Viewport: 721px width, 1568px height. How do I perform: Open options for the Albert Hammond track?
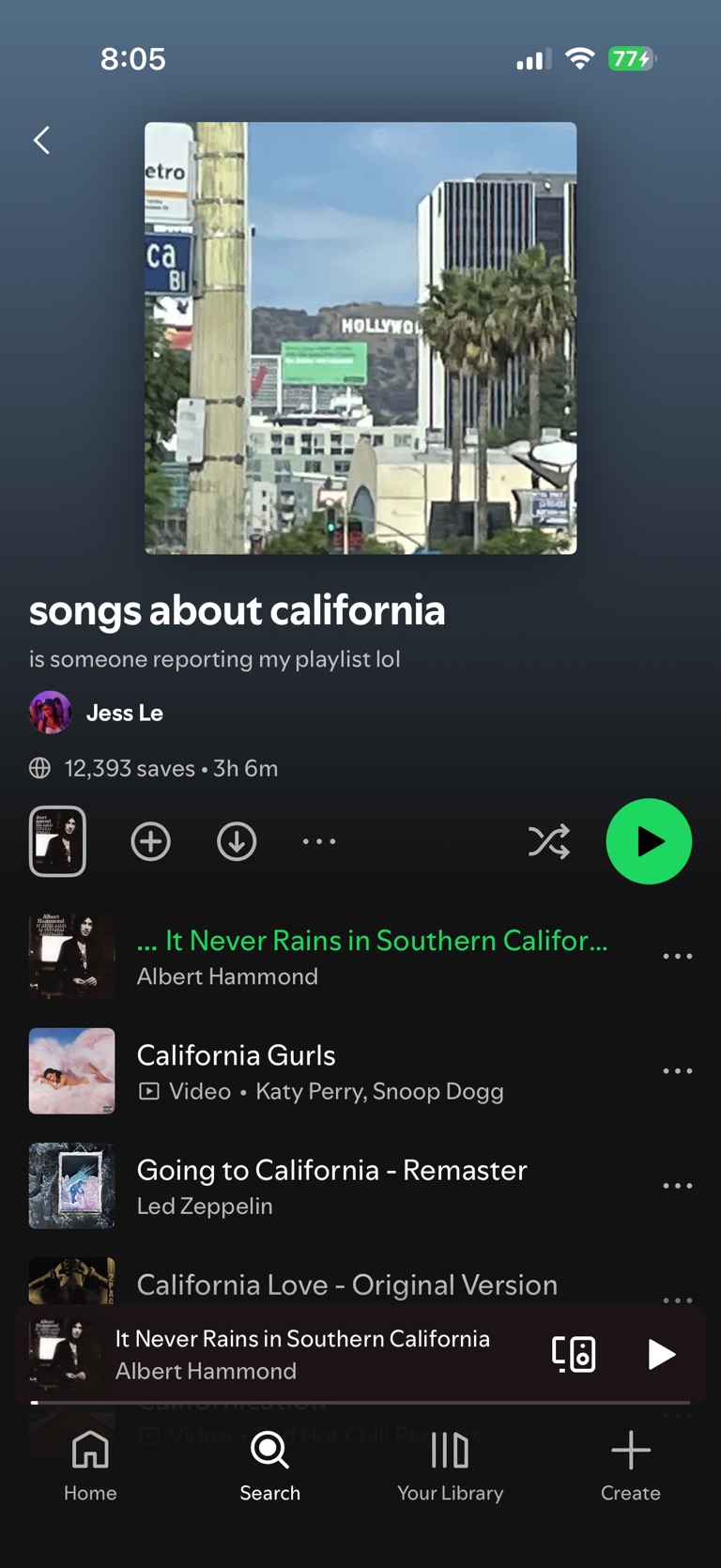pyautogui.click(x=677, y=956)
